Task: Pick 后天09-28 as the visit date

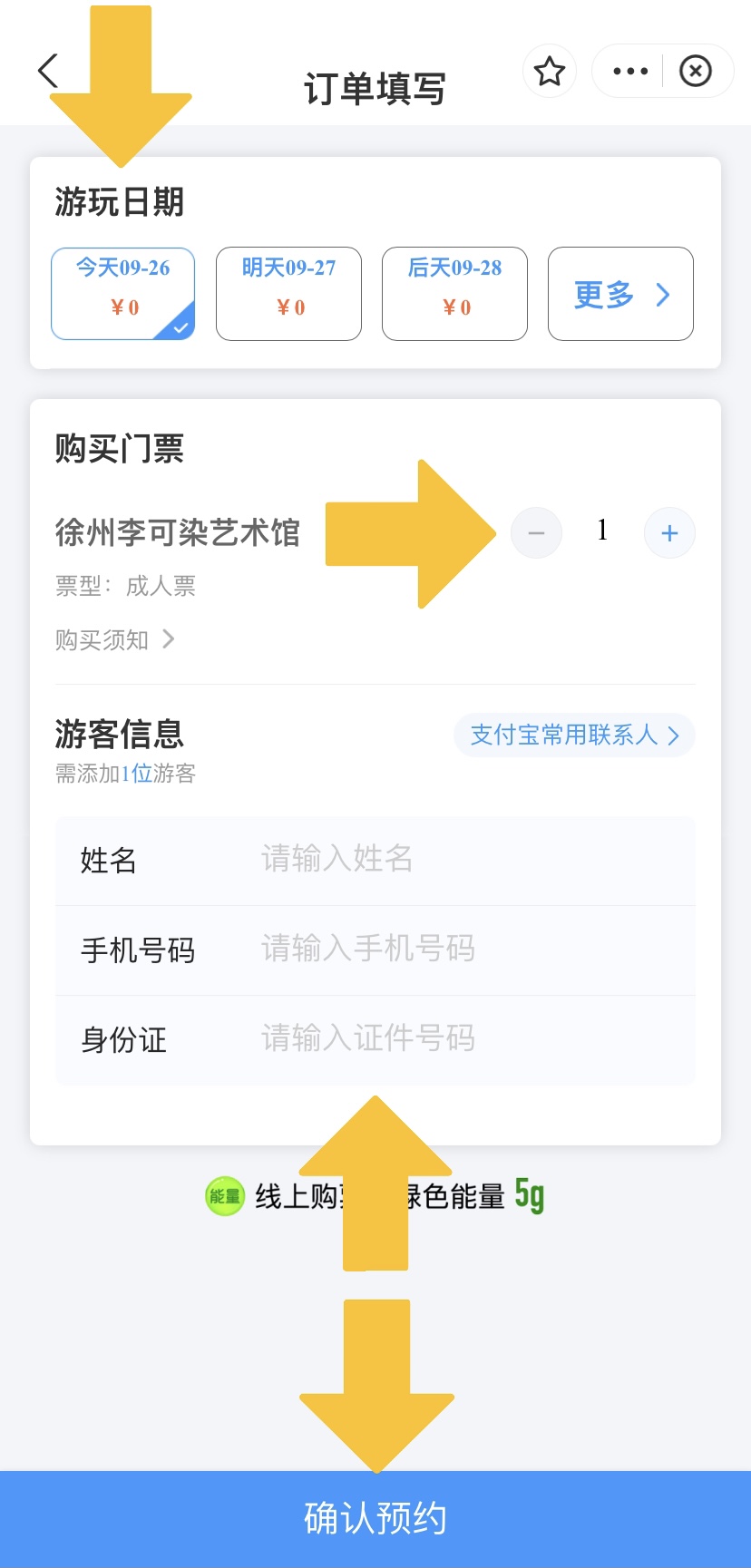Action: (x=454, y=293)
